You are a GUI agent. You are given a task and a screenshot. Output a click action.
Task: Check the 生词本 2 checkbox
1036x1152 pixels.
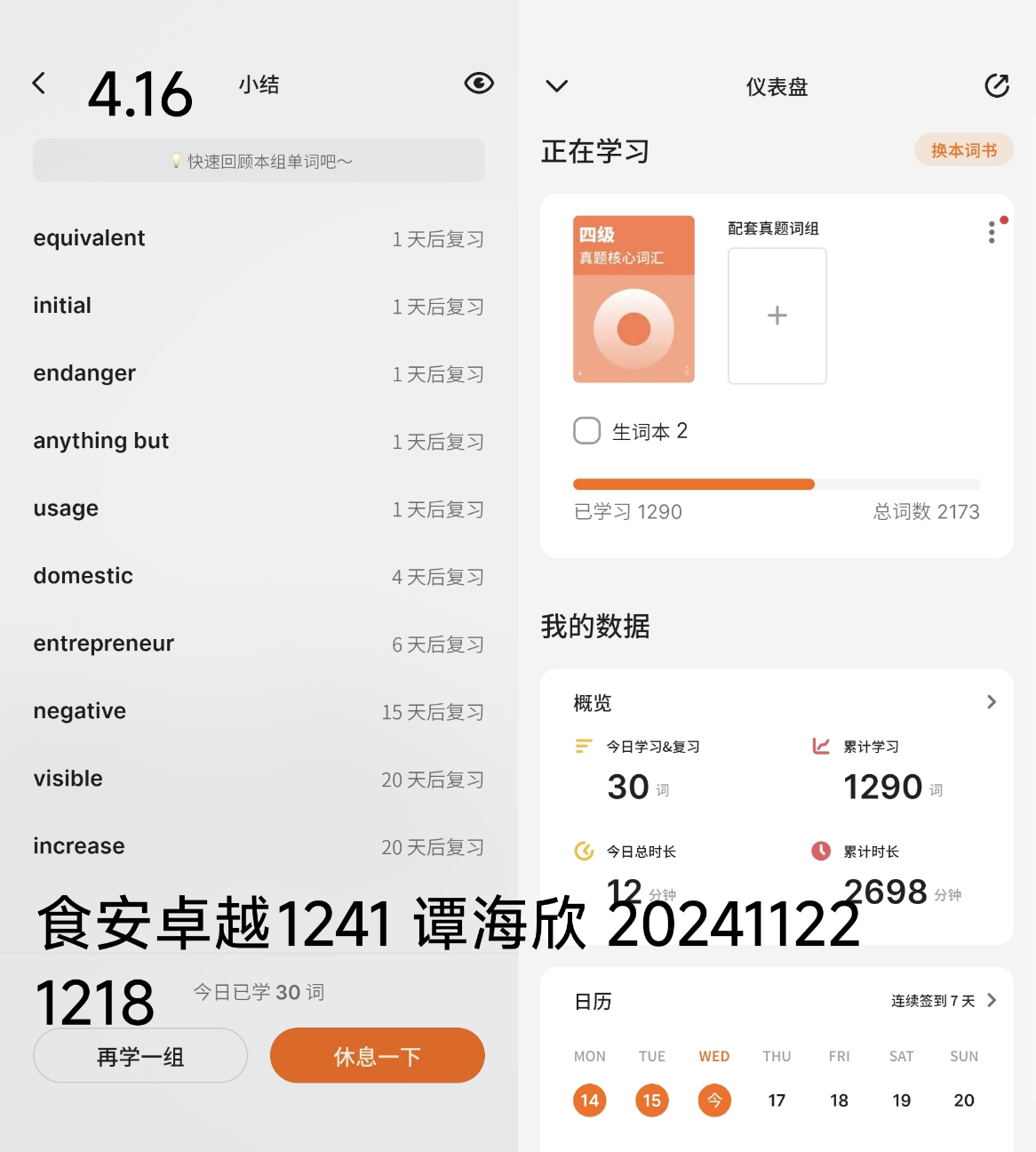coord(587,431)
